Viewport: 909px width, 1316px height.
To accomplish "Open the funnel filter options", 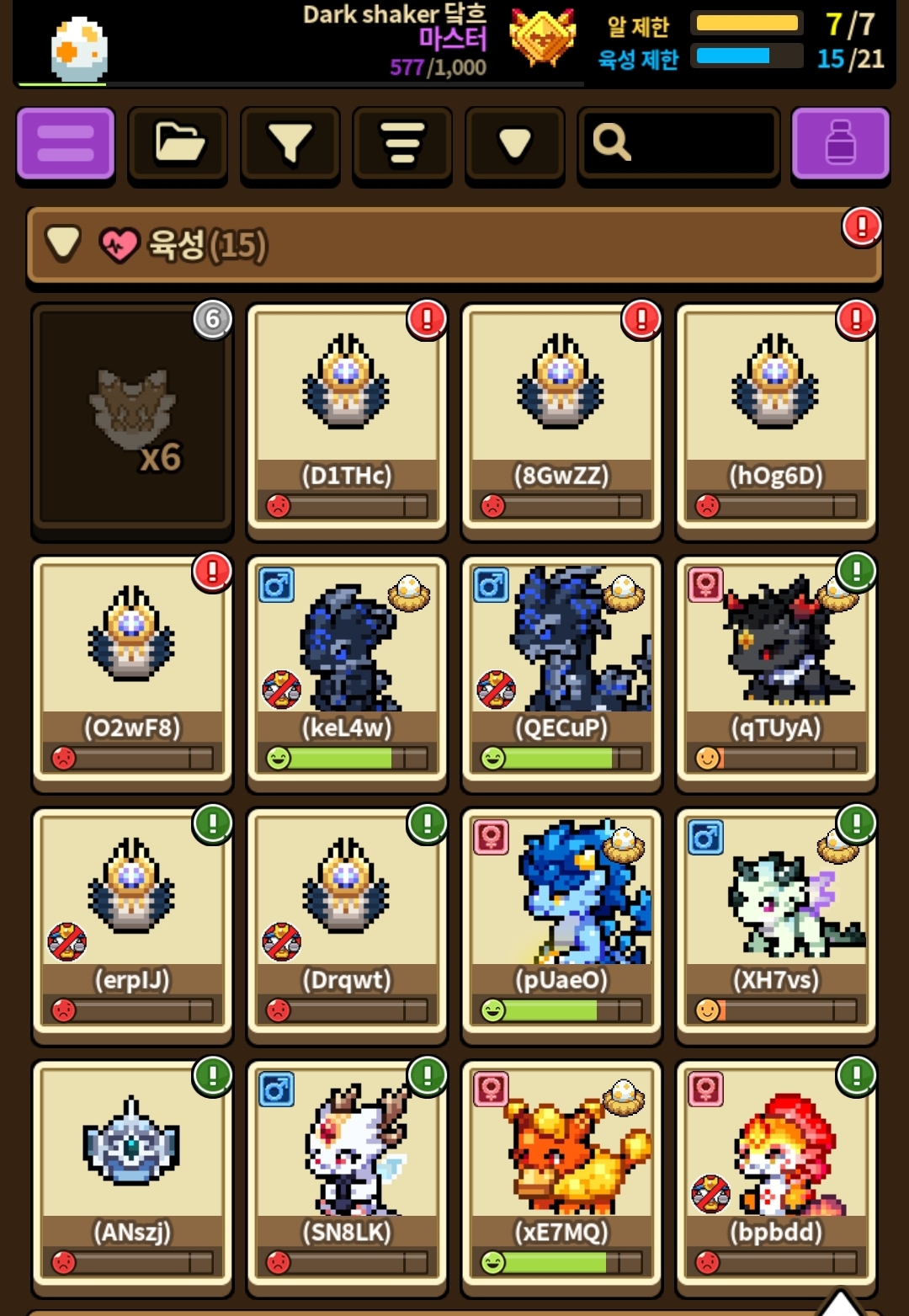I will pyautogui.click(x=290, y=143).
